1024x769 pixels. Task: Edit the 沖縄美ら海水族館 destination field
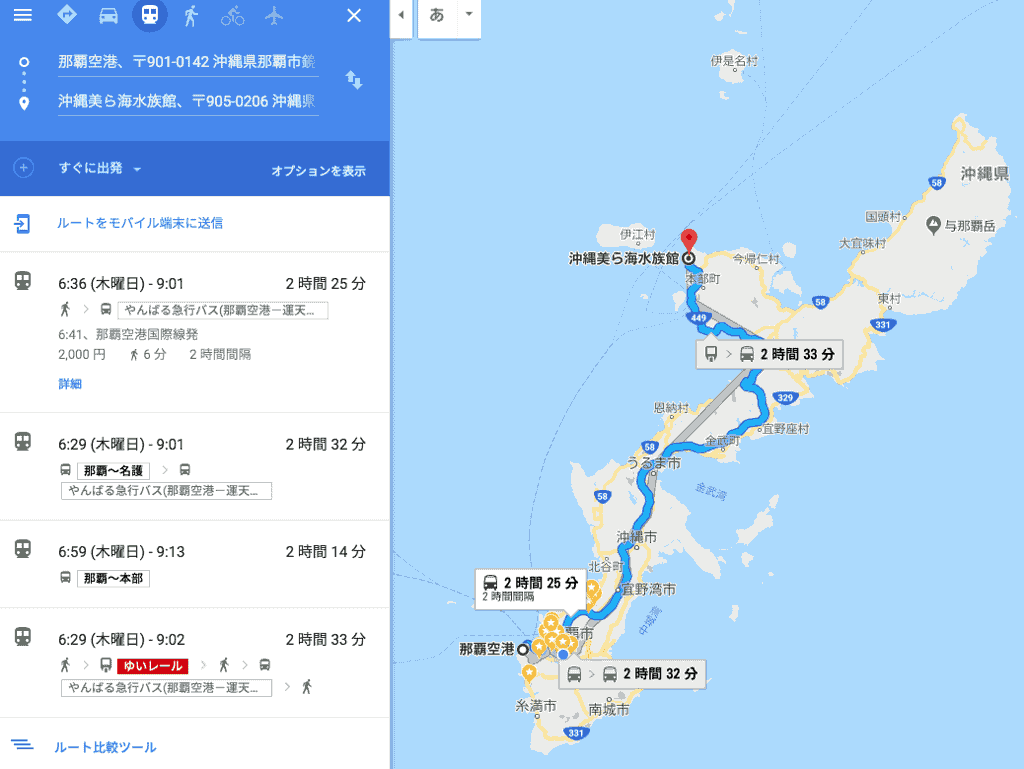tap(187, 101)
